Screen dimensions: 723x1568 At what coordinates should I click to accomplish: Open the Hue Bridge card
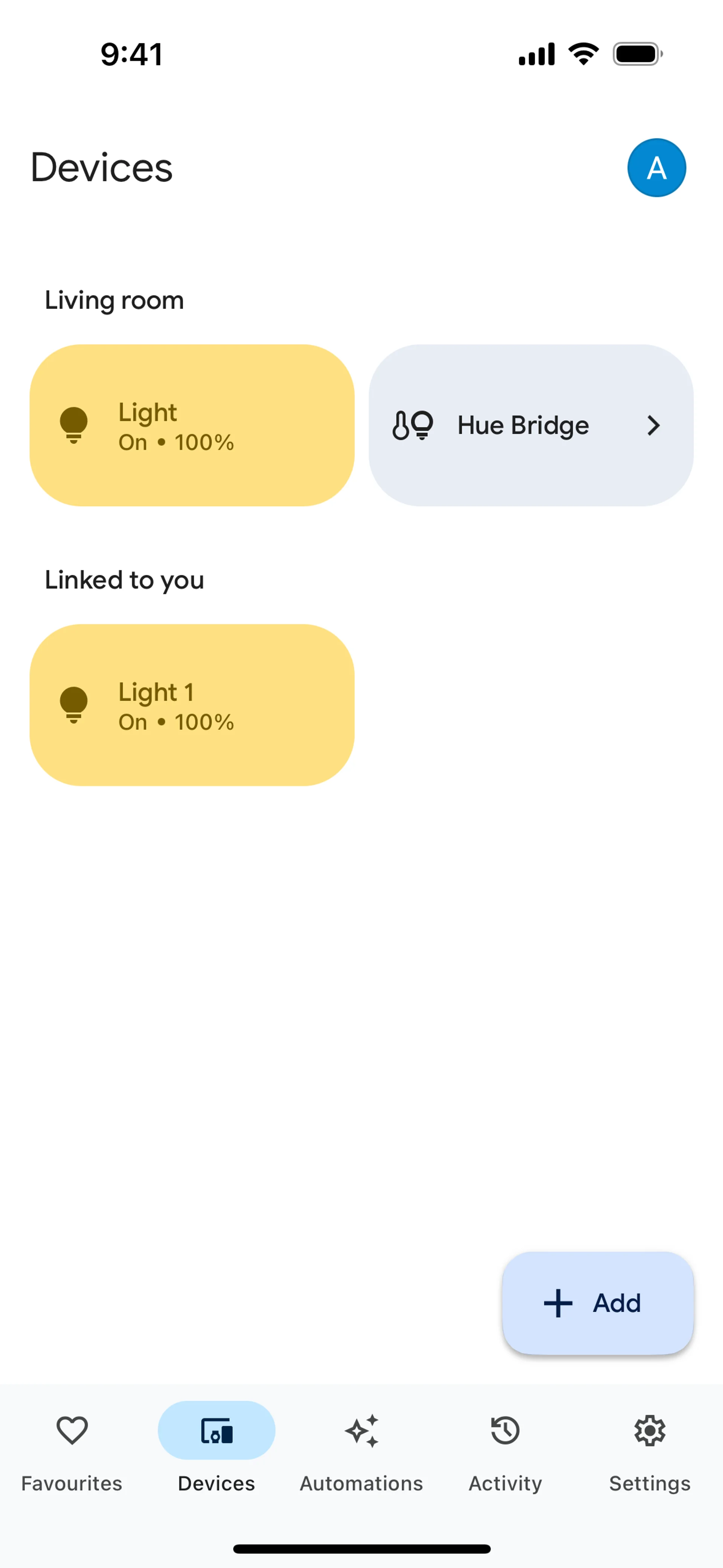tap(531, 425)
